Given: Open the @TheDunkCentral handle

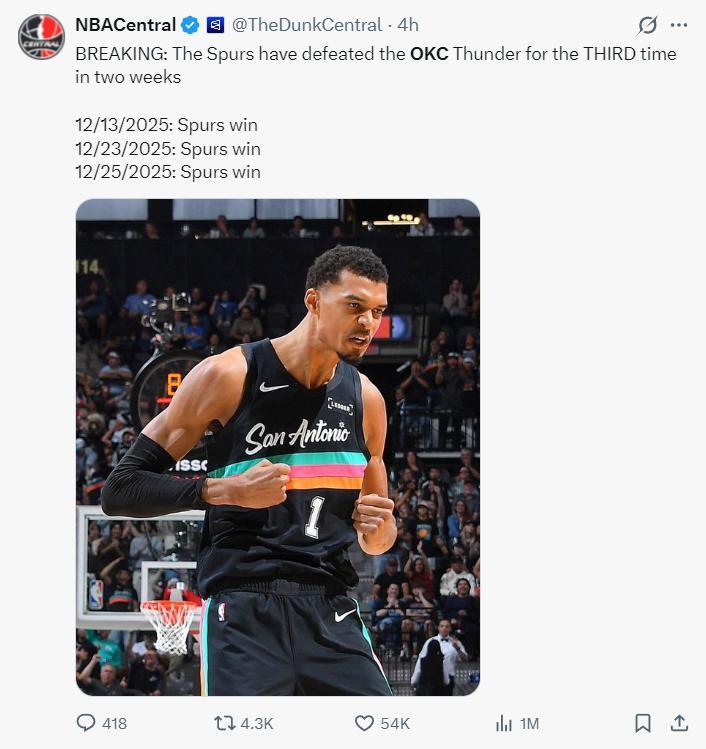Looking at the screenshot, I should (309, 24).
